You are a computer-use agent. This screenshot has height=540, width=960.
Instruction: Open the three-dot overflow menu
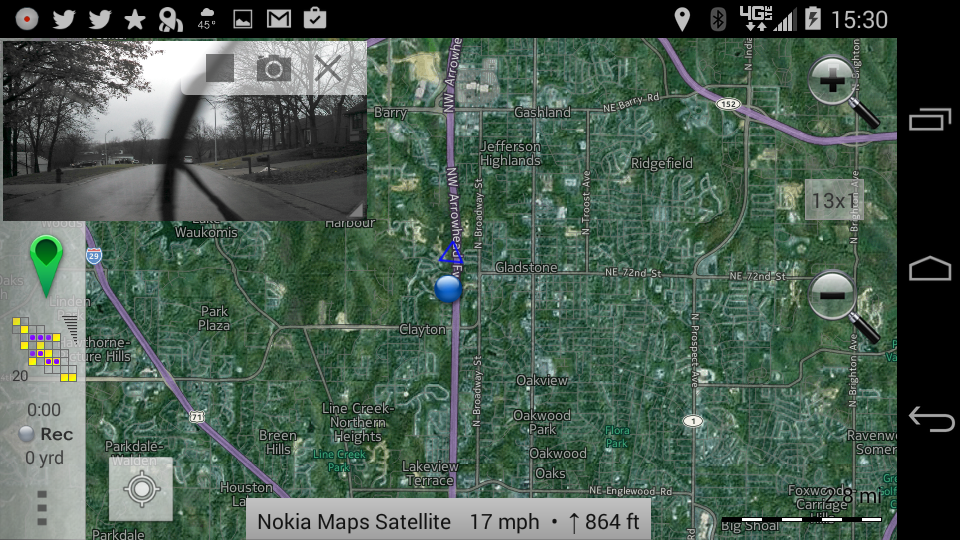click(42, 508)
